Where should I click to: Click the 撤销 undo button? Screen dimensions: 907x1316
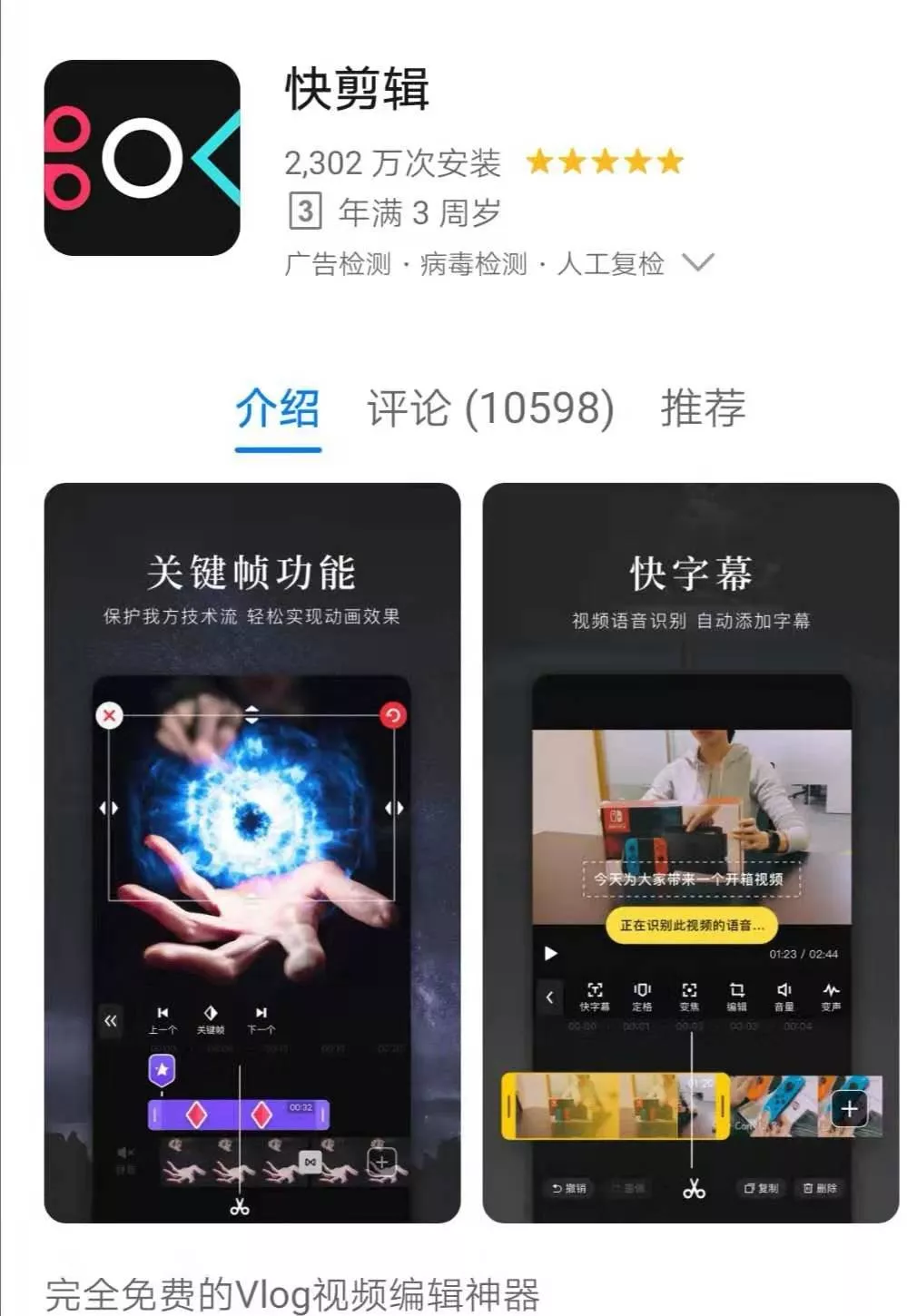571,1186
